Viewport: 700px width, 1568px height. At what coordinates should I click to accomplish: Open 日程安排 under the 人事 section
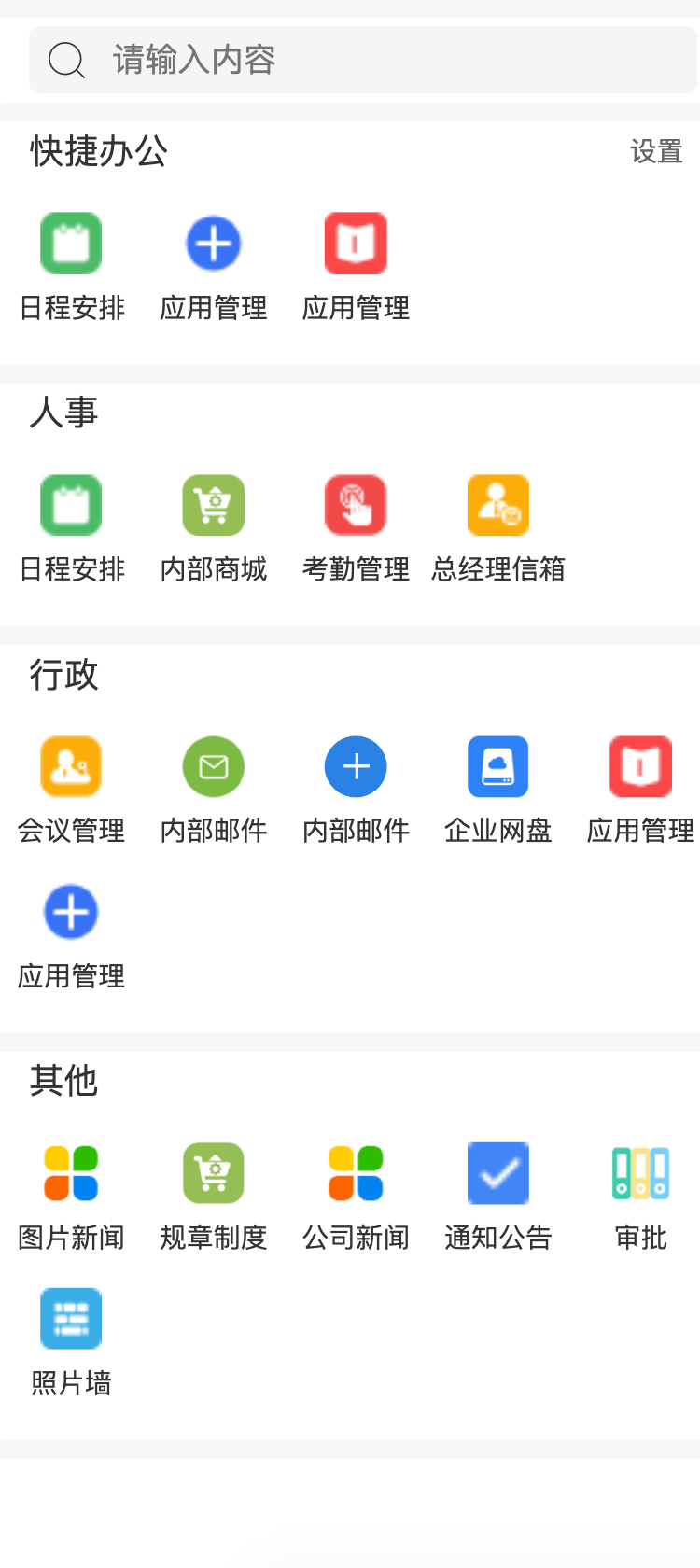pyautogui.click(x=71, y=506)
